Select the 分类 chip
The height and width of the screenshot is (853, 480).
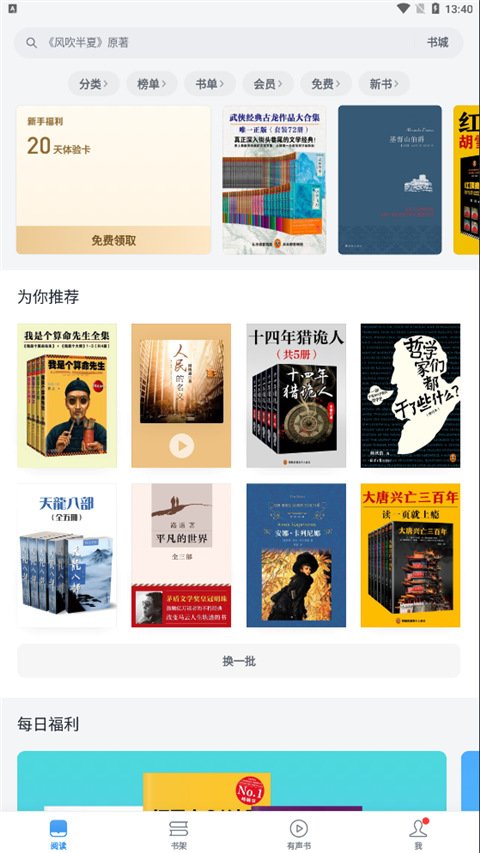pos(94,84)
